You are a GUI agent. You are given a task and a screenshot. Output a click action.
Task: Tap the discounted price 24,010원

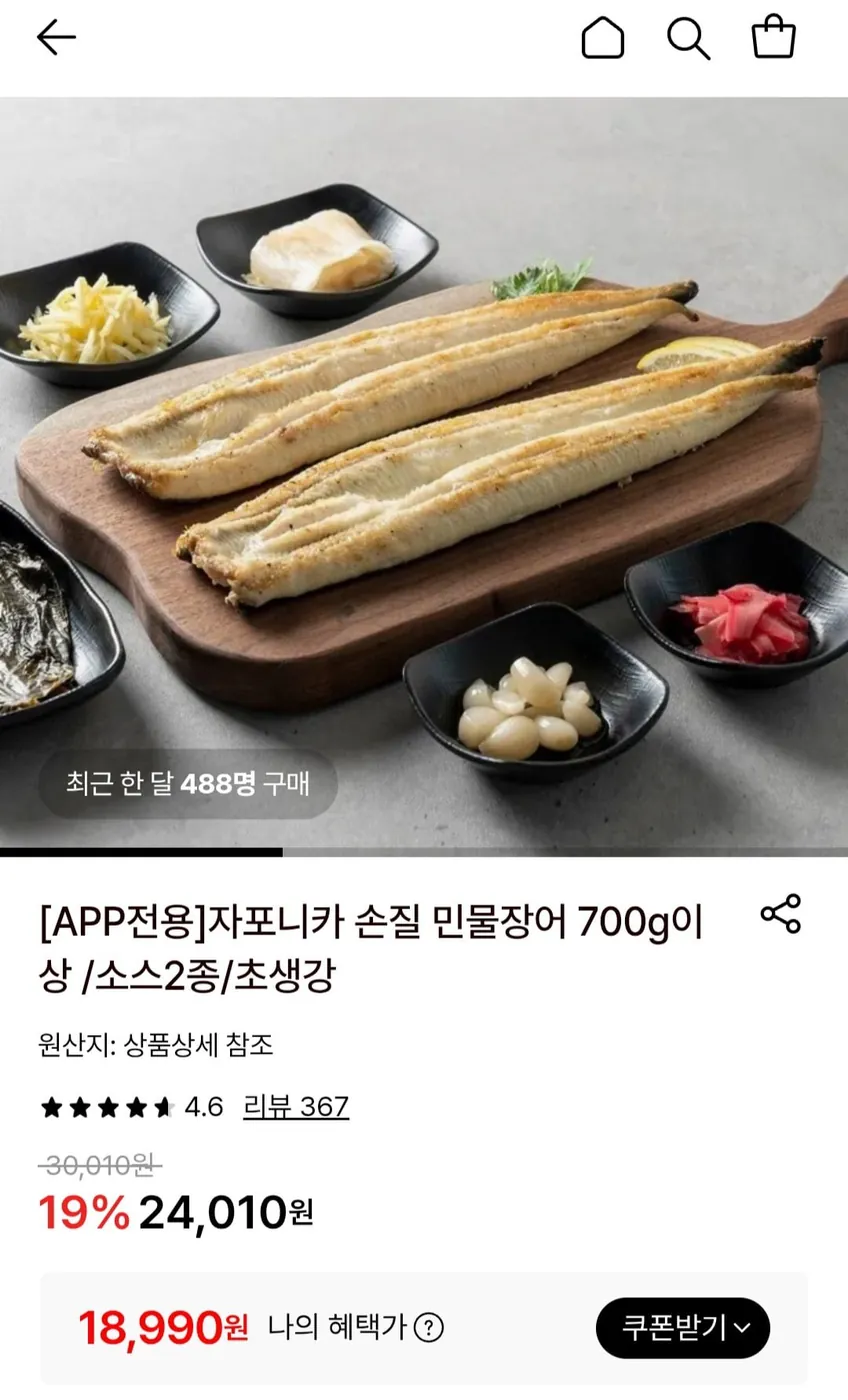(x=224, y=1211)
